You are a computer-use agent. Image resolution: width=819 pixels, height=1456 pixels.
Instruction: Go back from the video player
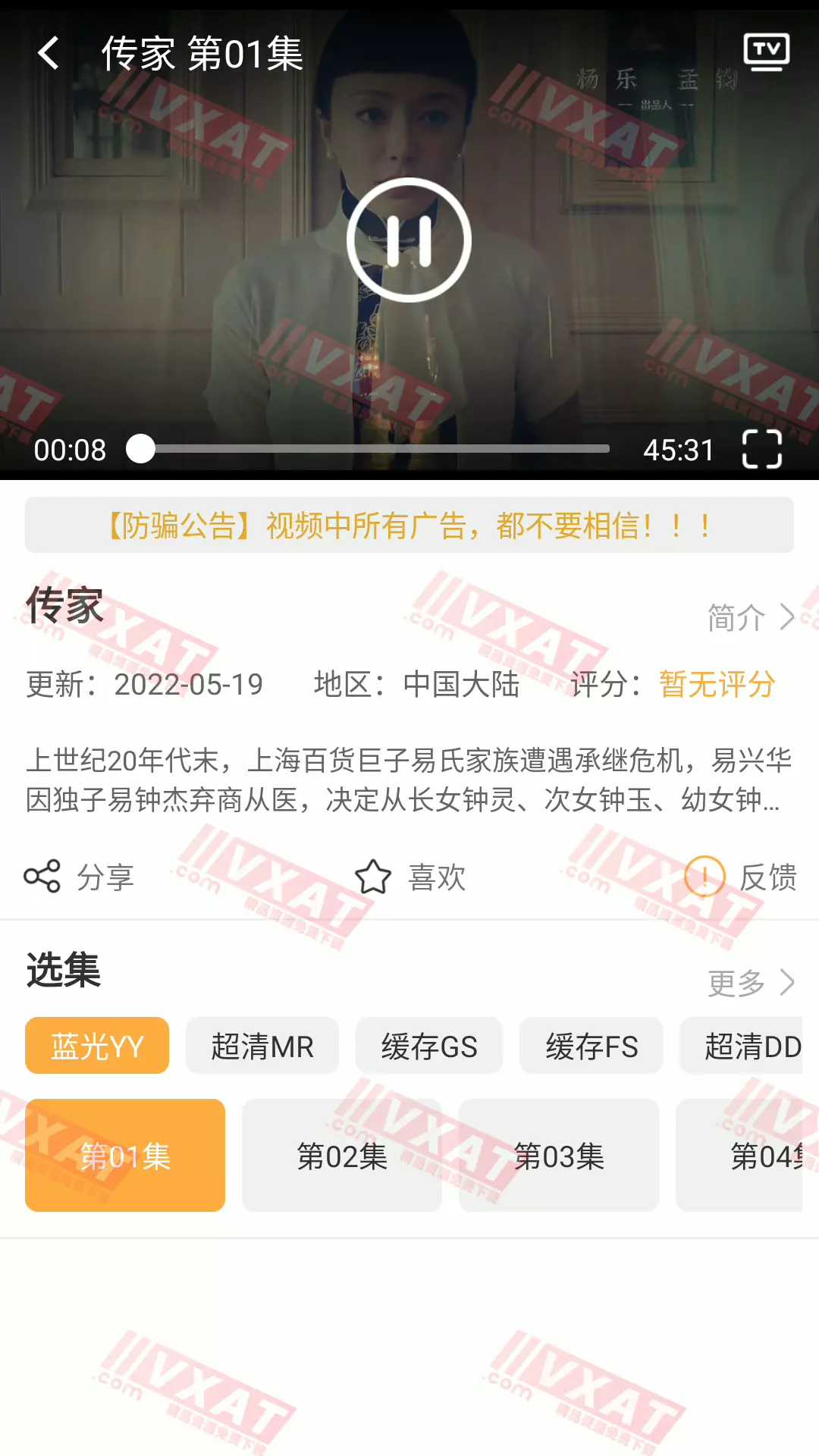pyautogui.click(x=49, y=54)
